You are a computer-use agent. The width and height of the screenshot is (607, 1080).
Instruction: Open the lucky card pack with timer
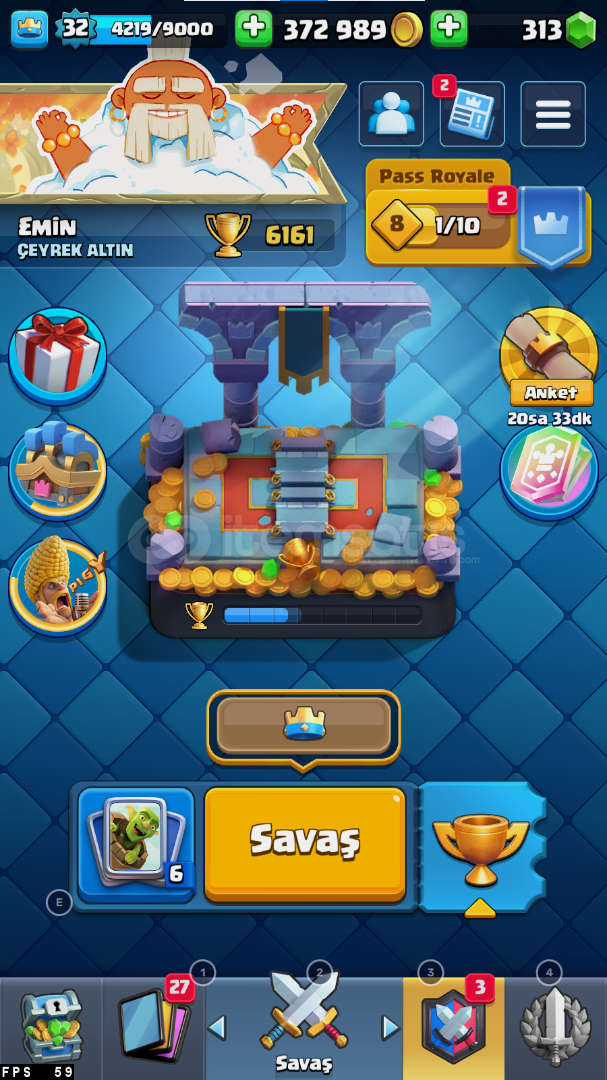(x=549, y=472)
